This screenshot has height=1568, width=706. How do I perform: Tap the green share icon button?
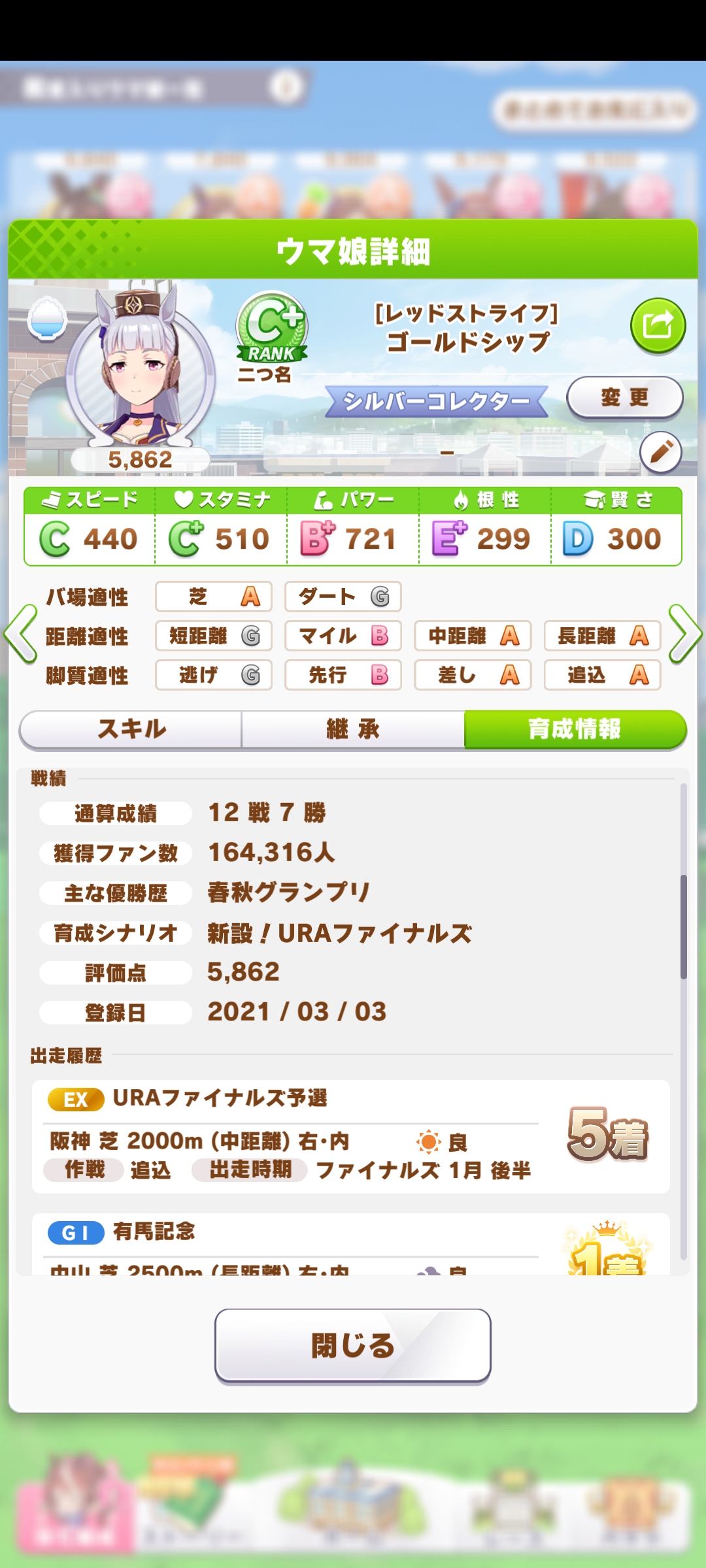[x=658, y=325]
